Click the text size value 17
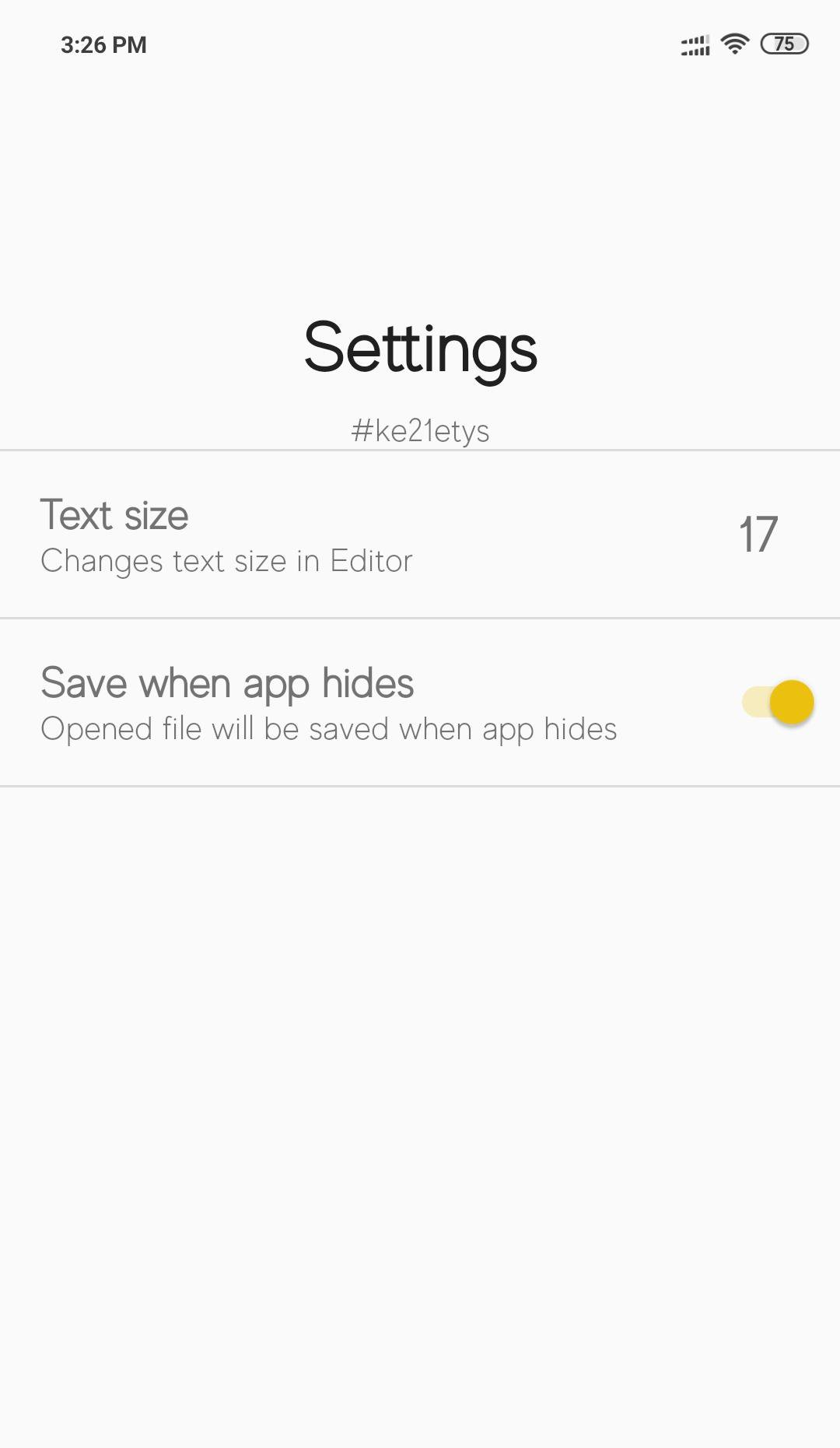The width and height of the screenshot is (840, 1448). tap(757, 533)
